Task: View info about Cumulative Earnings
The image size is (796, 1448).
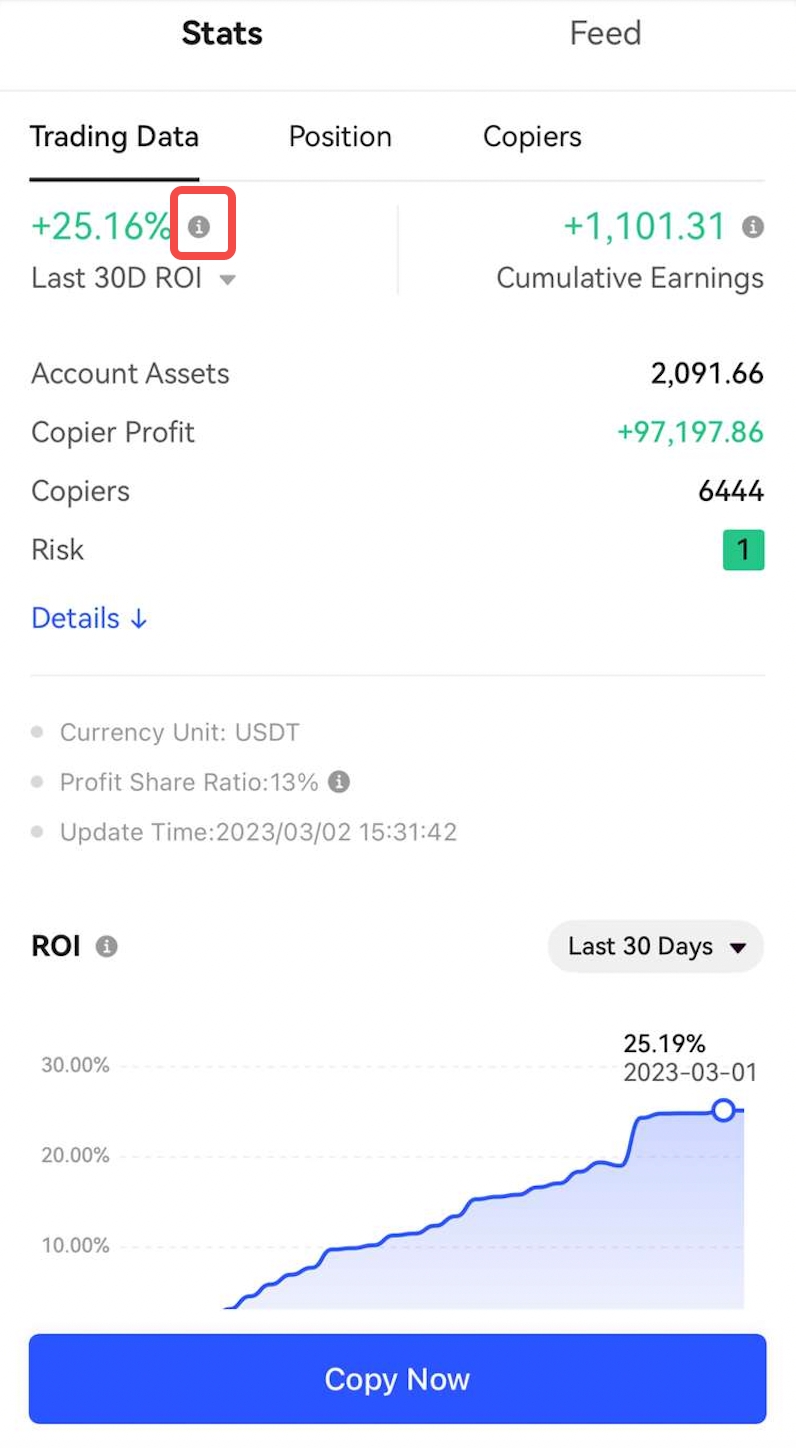Action: click(x=753, y=227)
